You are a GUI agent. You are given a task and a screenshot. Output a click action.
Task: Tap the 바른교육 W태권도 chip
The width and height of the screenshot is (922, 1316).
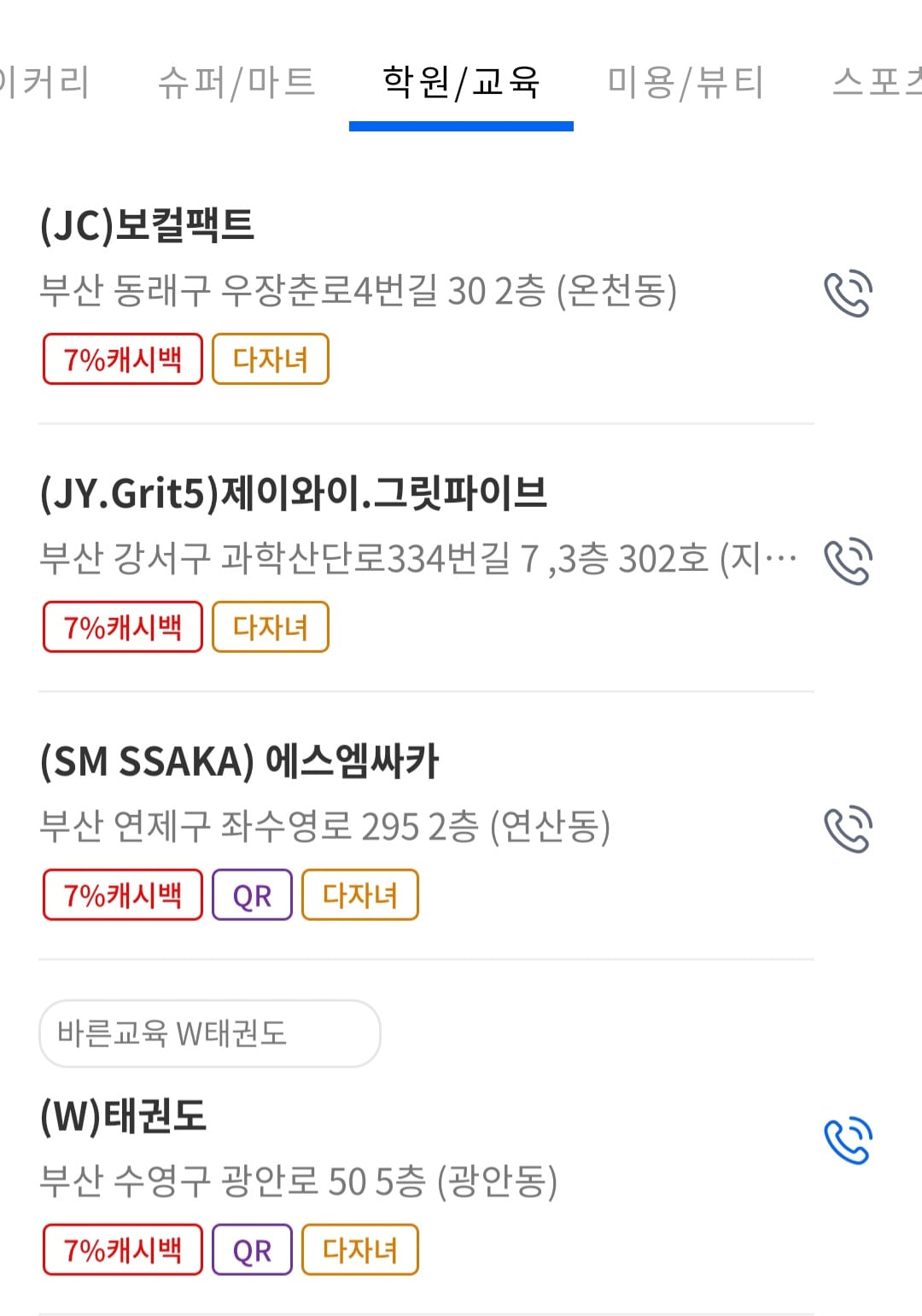(208, 1034)
